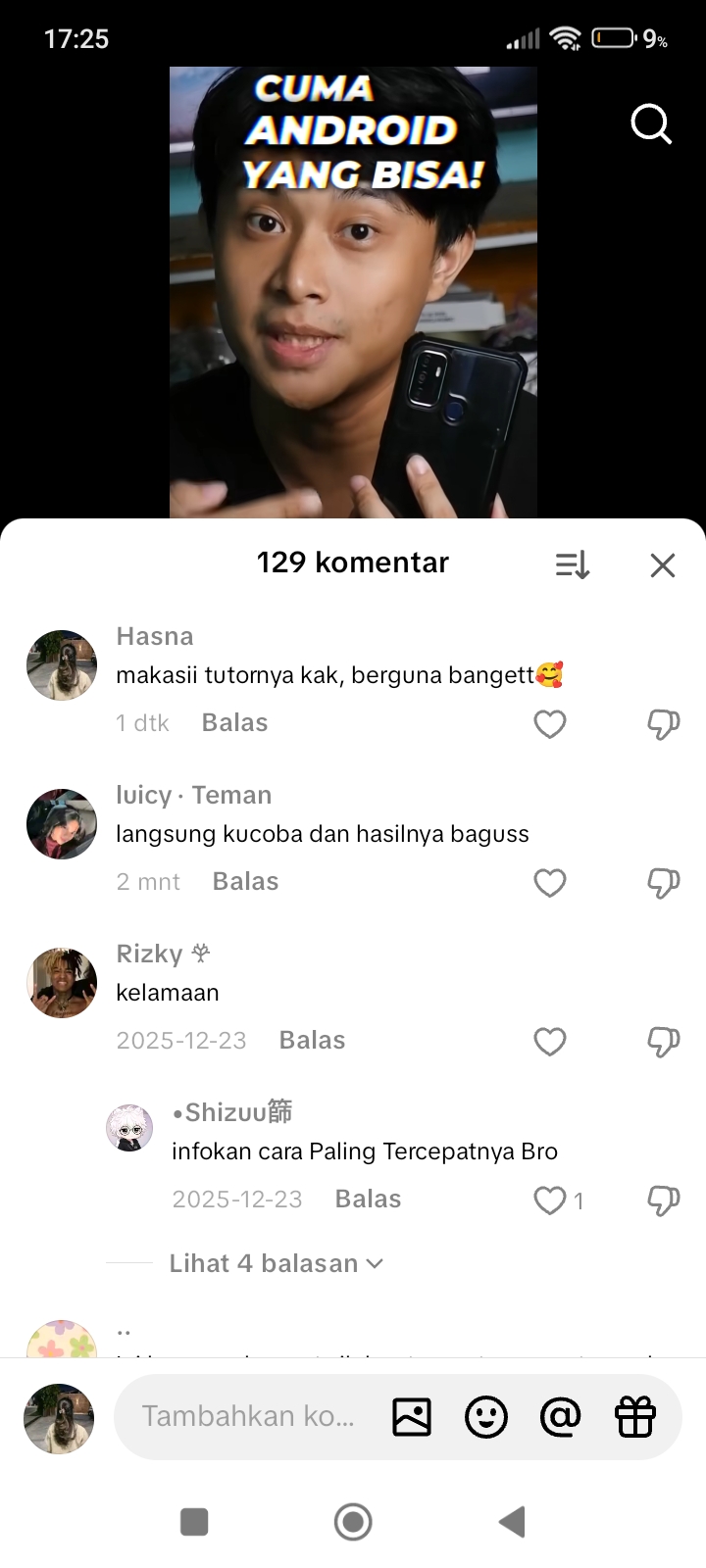The width and height of the screenshot is (706, 1568).
Task: Open Hasna's profile picture
Action: pyautogui.click(x=62, y=665)
